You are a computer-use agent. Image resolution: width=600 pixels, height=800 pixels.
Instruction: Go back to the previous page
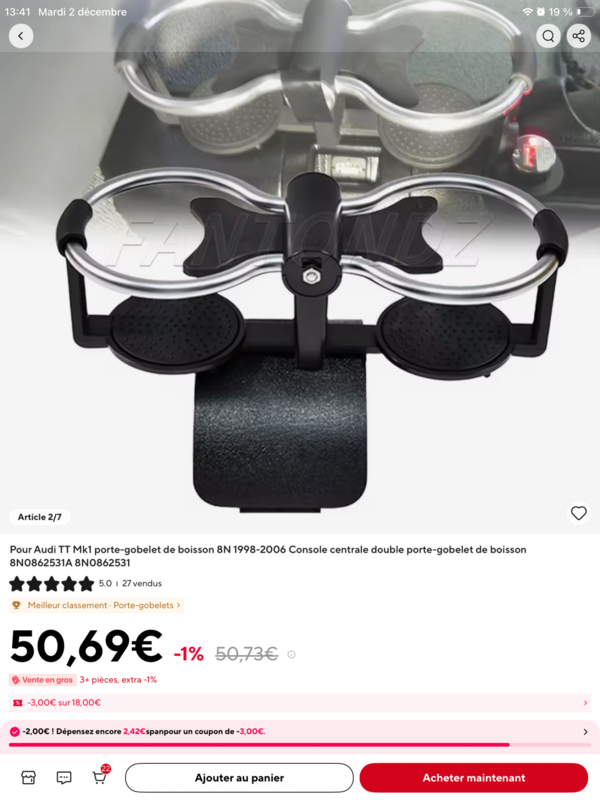(21, 36)
